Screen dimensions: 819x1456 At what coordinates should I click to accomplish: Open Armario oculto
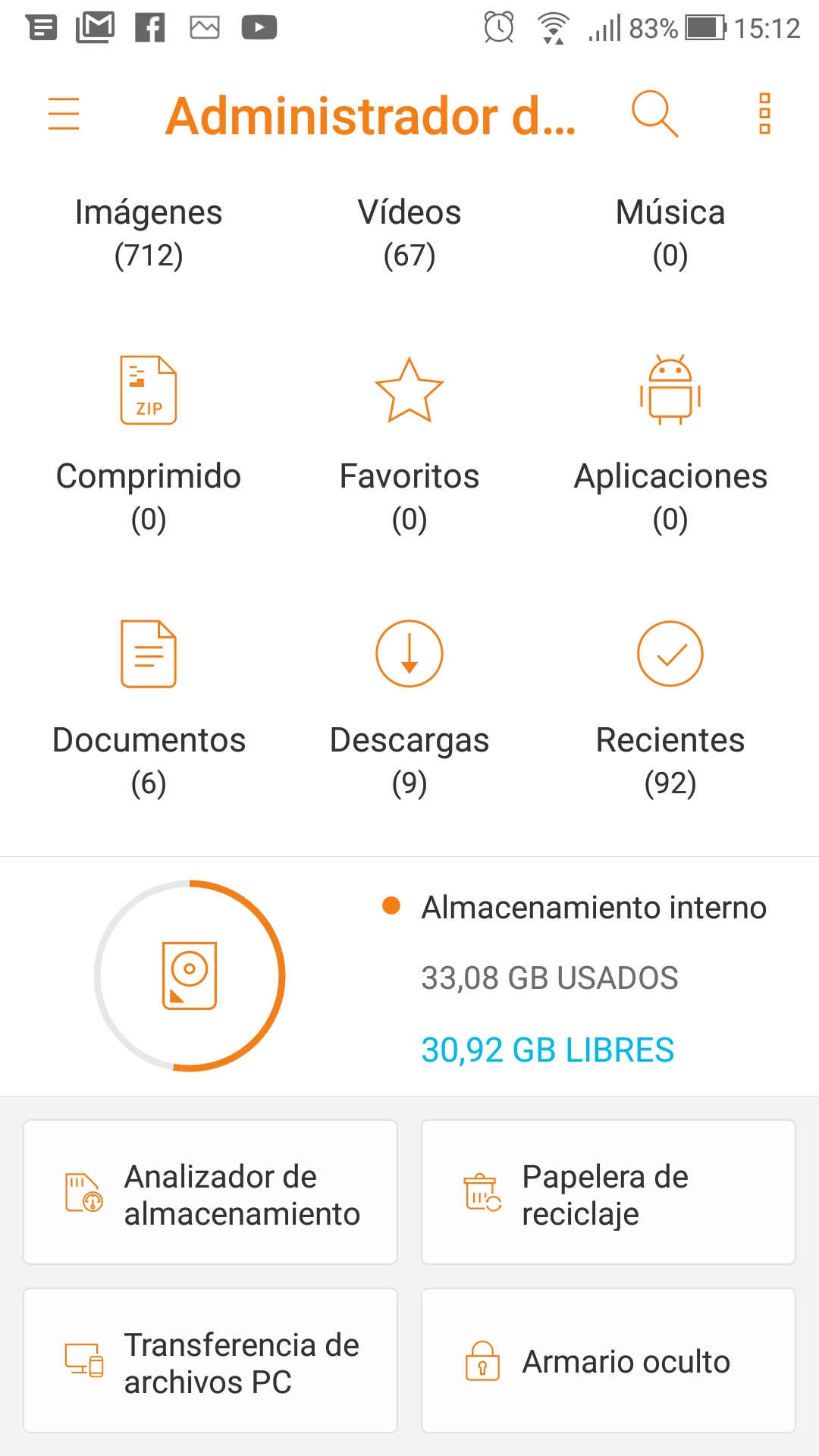click(x=608, y=1361)
